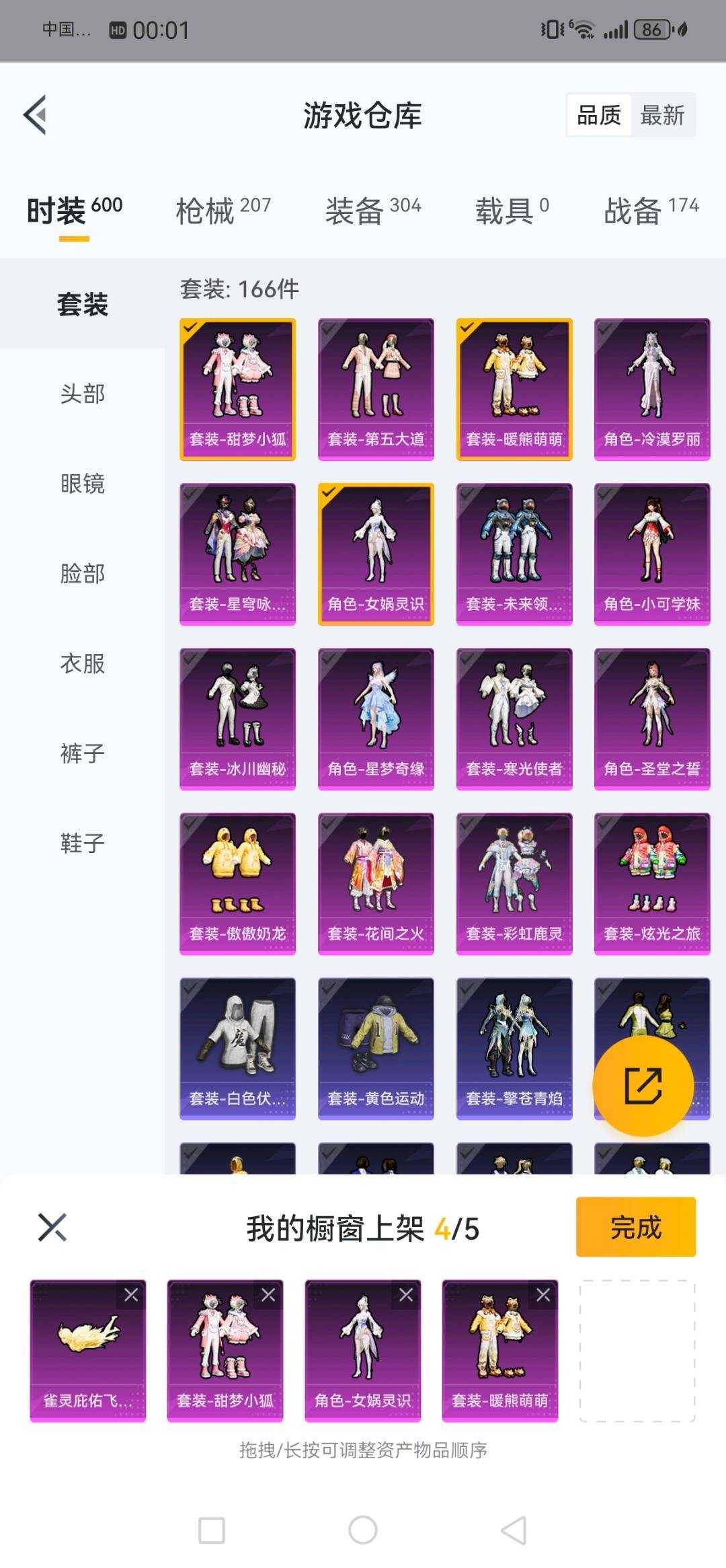Remove 雀灵庇佑飞 from the showcase
This screenshot has width=726, height=1568.
point(131,1295)
